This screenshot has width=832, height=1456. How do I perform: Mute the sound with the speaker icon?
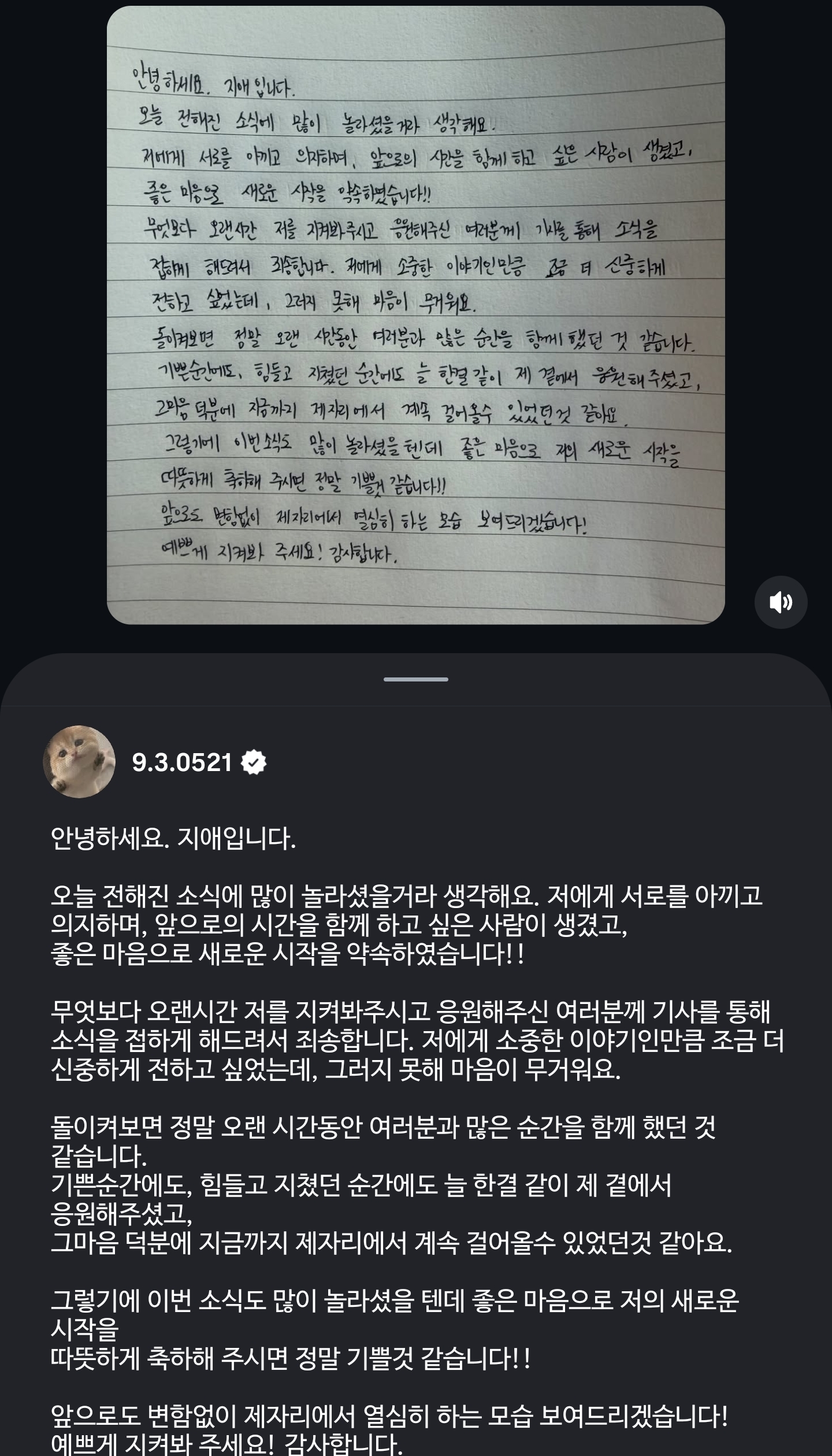click(x=781, y=602)
